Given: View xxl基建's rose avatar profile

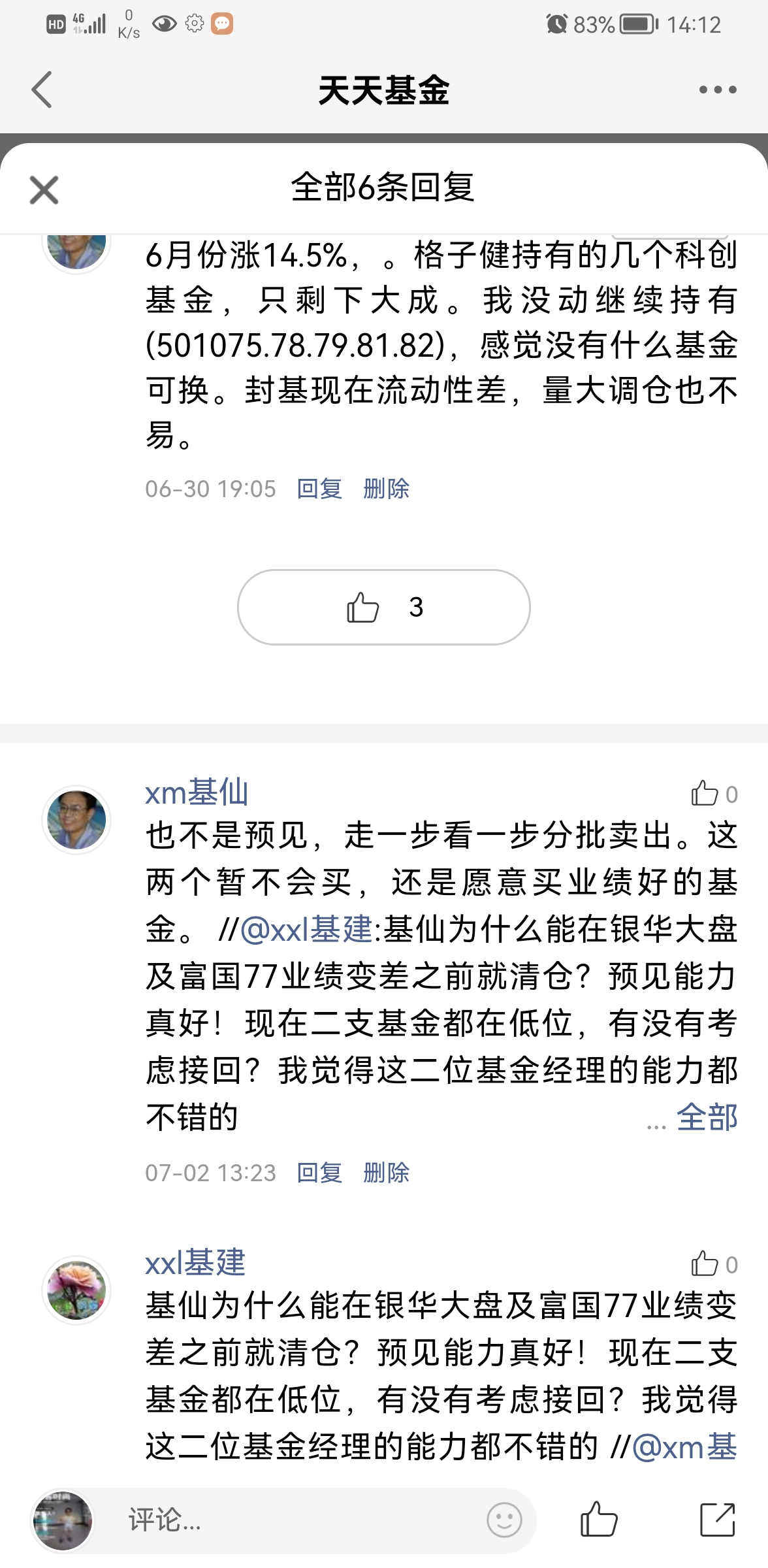Looking at the screenshot, I should click(76, 1290).
